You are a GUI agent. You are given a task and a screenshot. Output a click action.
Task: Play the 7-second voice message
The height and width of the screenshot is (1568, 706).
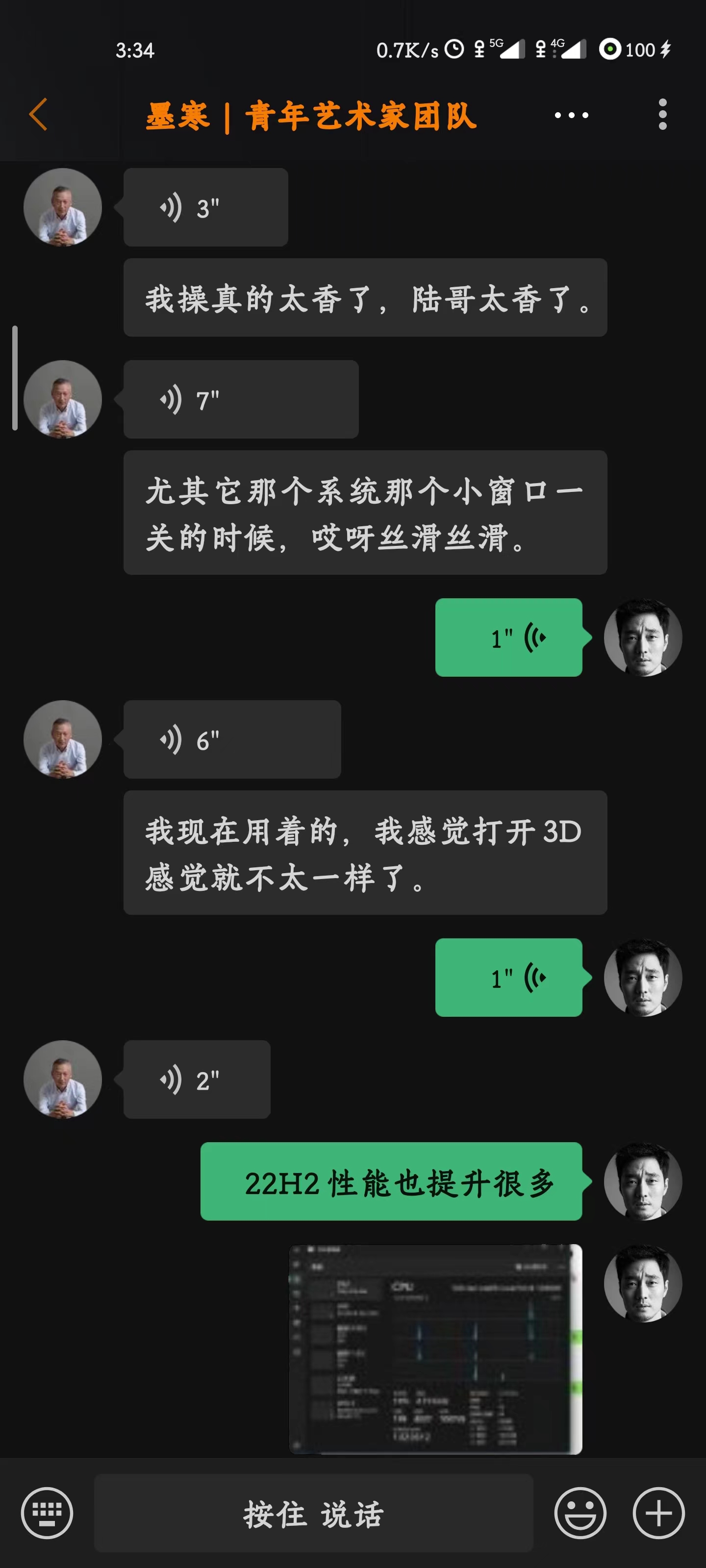(x=241, y=399)
